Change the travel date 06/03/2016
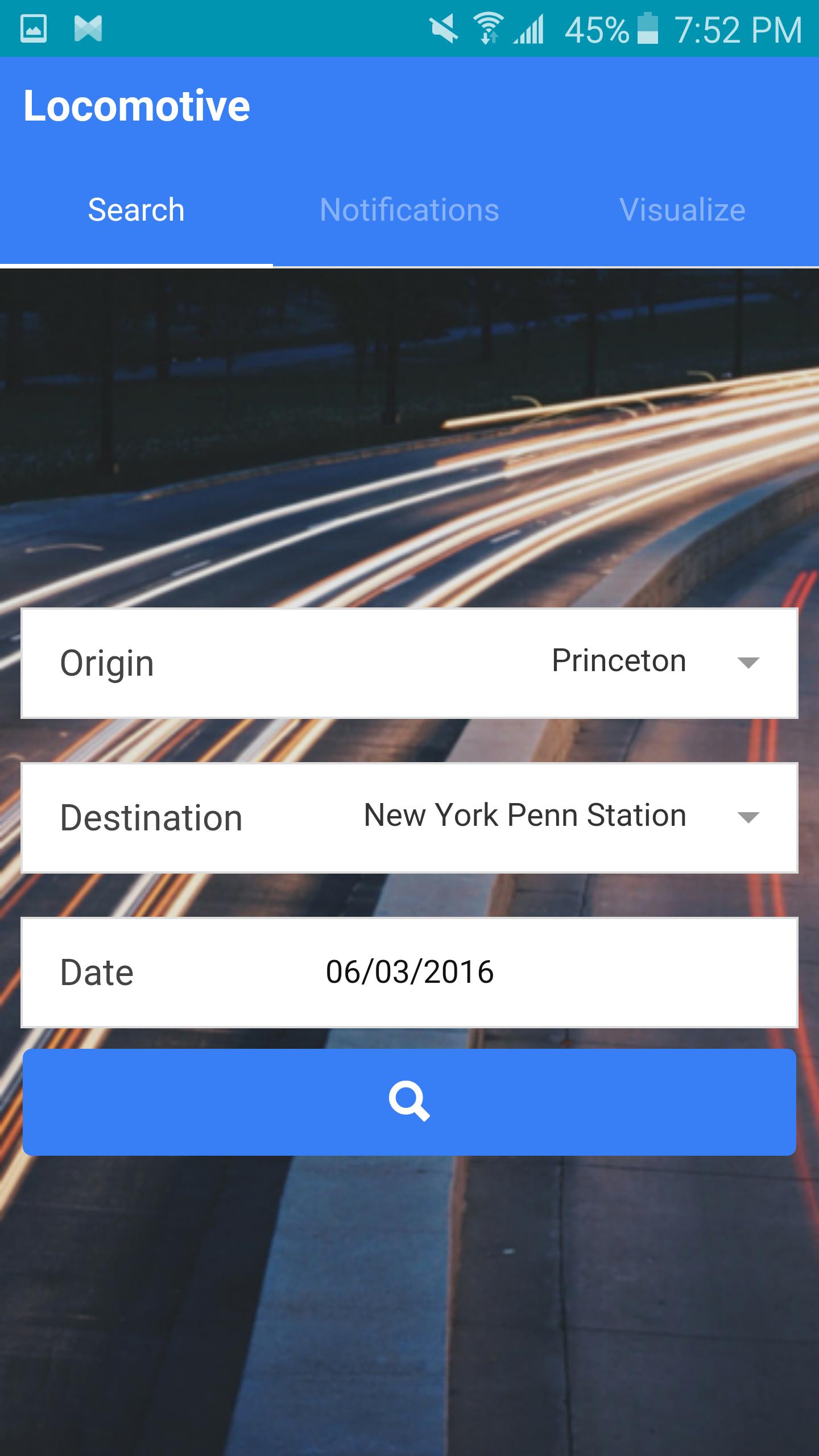The width and height of the screenshot is (819, 1456). pyautogui.click(x=409, y=971)
